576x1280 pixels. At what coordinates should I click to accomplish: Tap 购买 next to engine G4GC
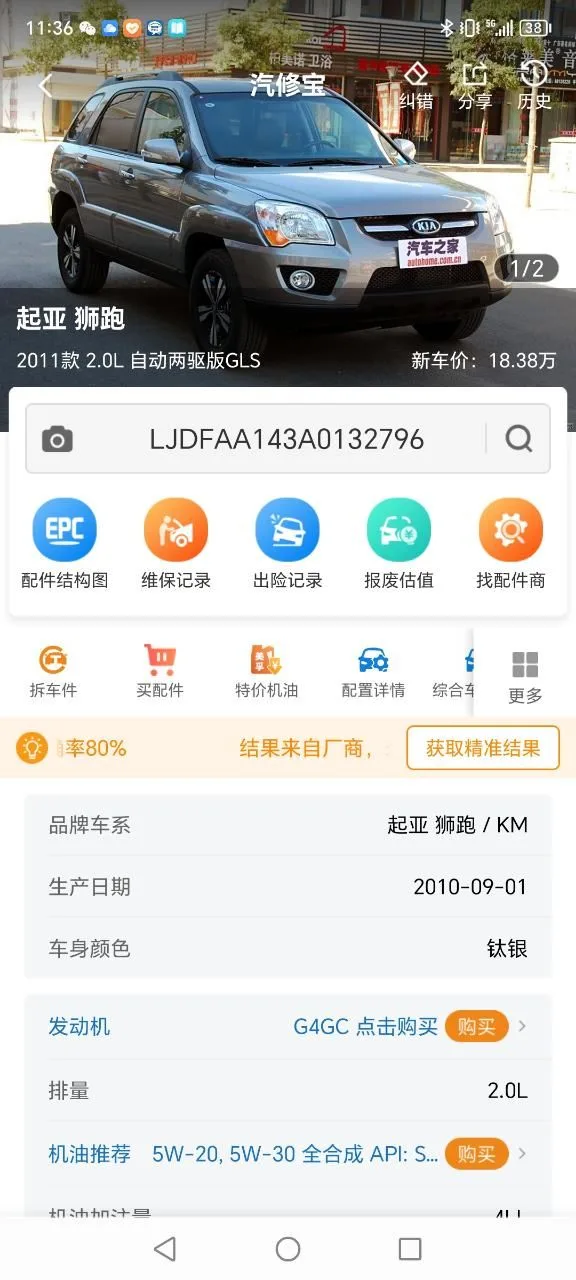477,1027
